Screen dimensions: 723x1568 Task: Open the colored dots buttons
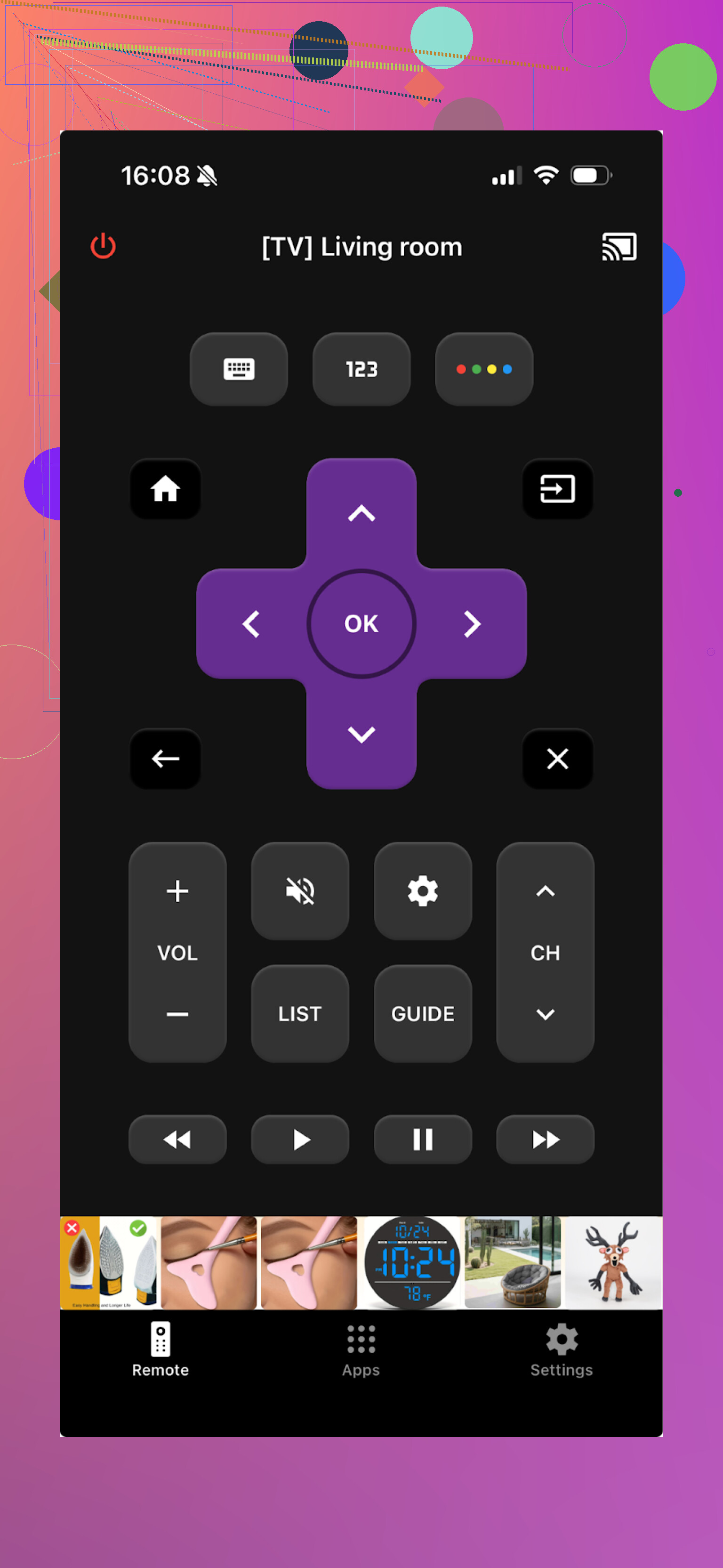pos(484,369)
